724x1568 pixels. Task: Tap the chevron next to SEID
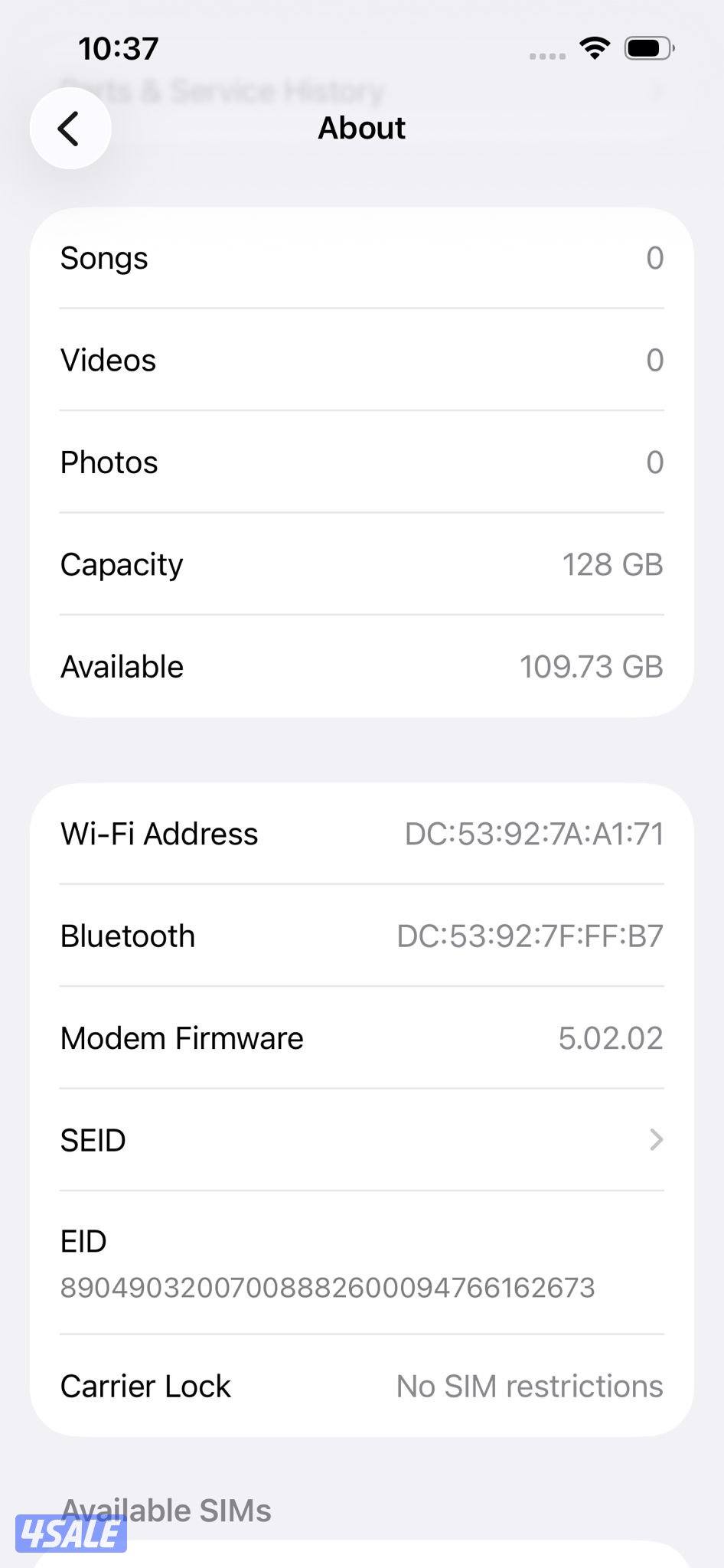click(657, 1140)
